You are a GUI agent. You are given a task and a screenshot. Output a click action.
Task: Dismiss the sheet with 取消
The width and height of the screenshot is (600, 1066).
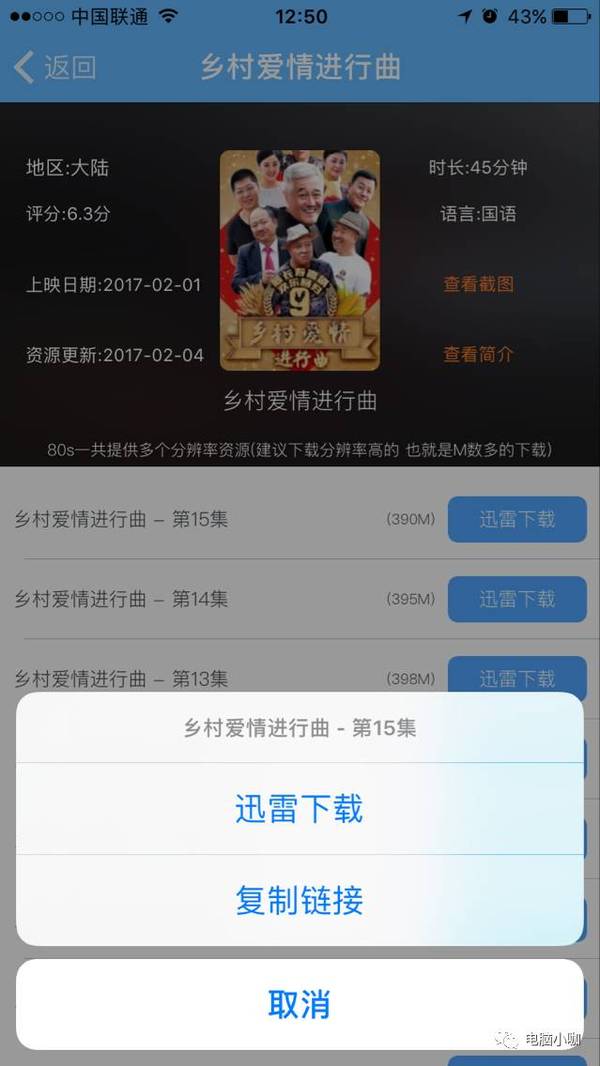299,1004
